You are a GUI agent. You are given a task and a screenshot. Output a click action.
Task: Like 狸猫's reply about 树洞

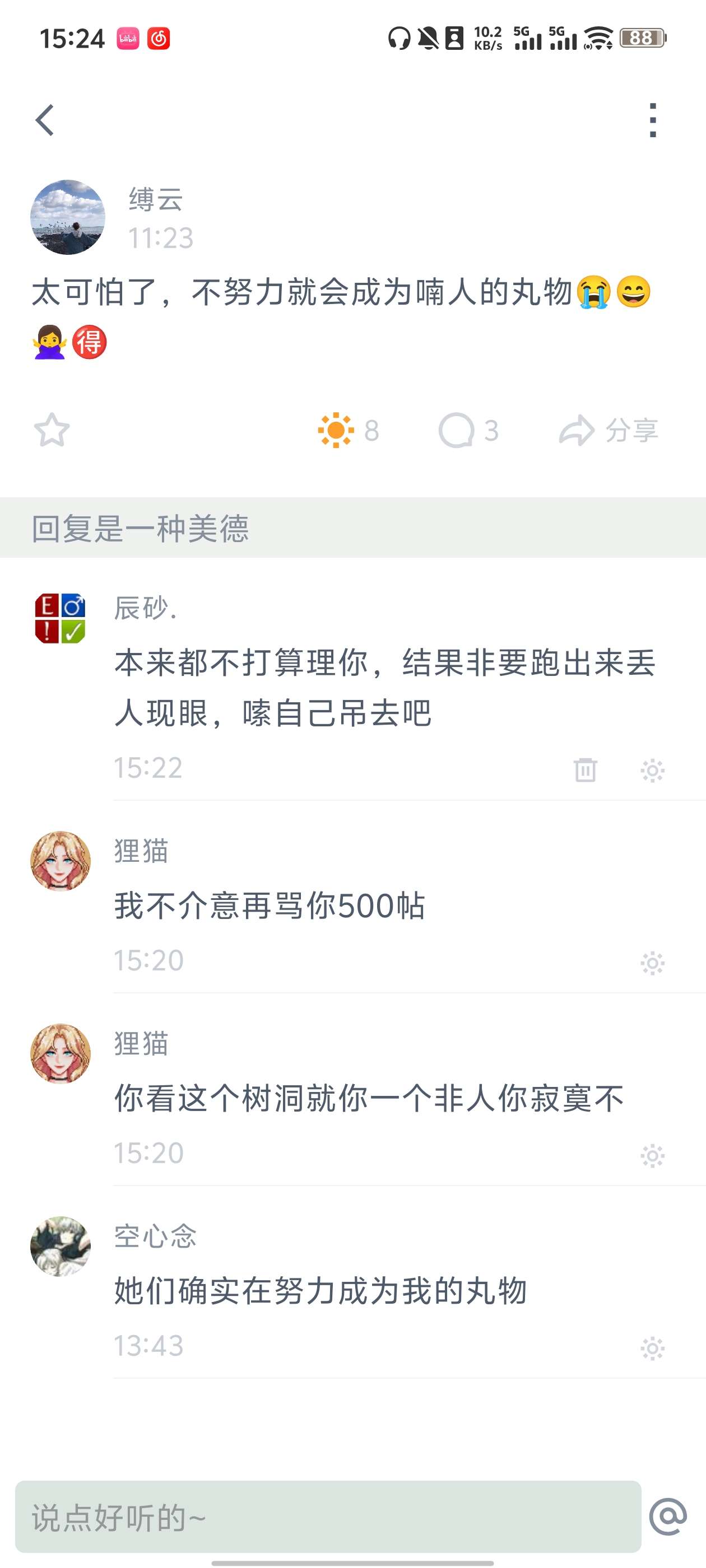(x=652, y=1155)
